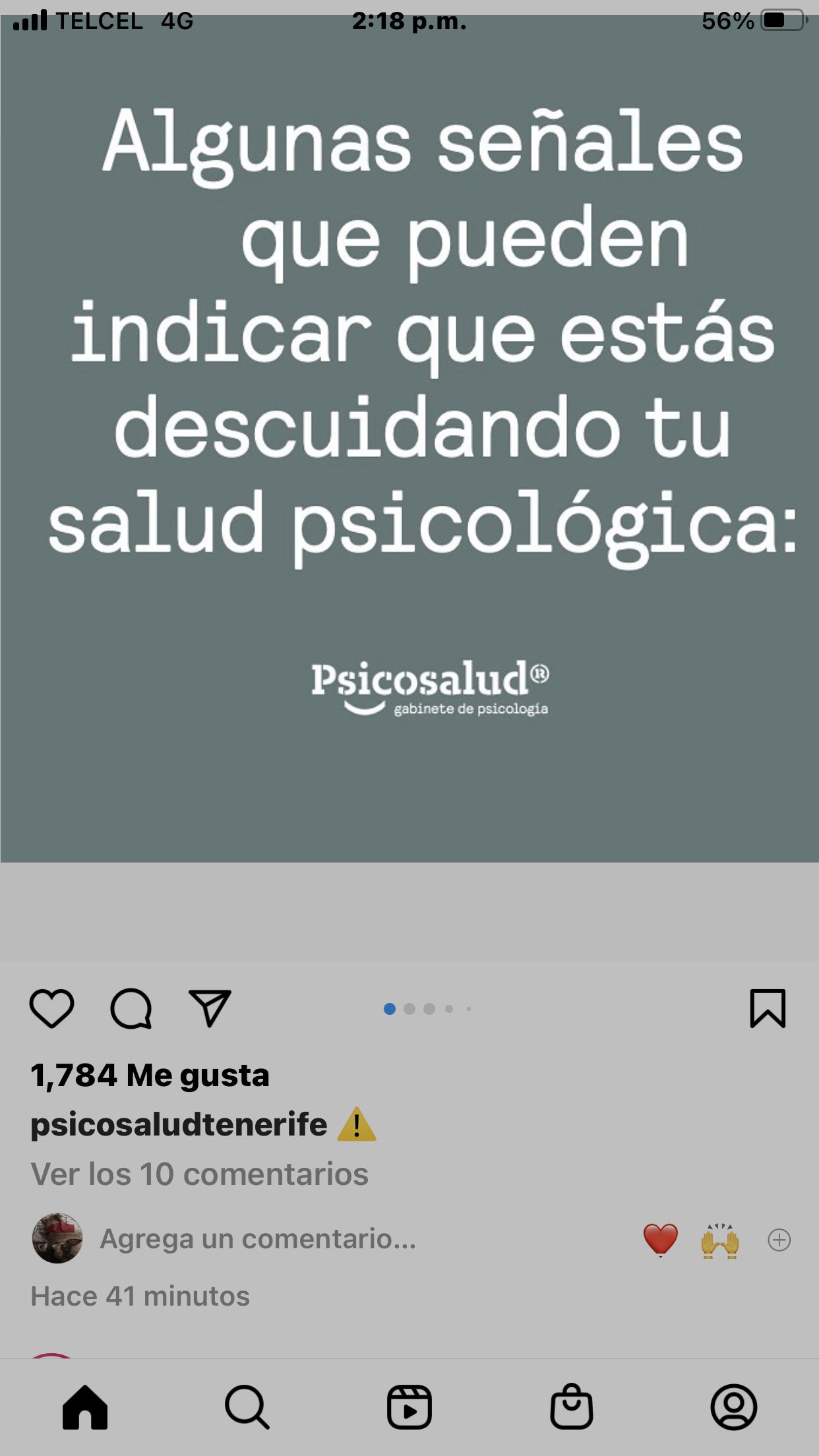
Task: Save this post with the bookmark icon
Action: tap(768, 1008)
